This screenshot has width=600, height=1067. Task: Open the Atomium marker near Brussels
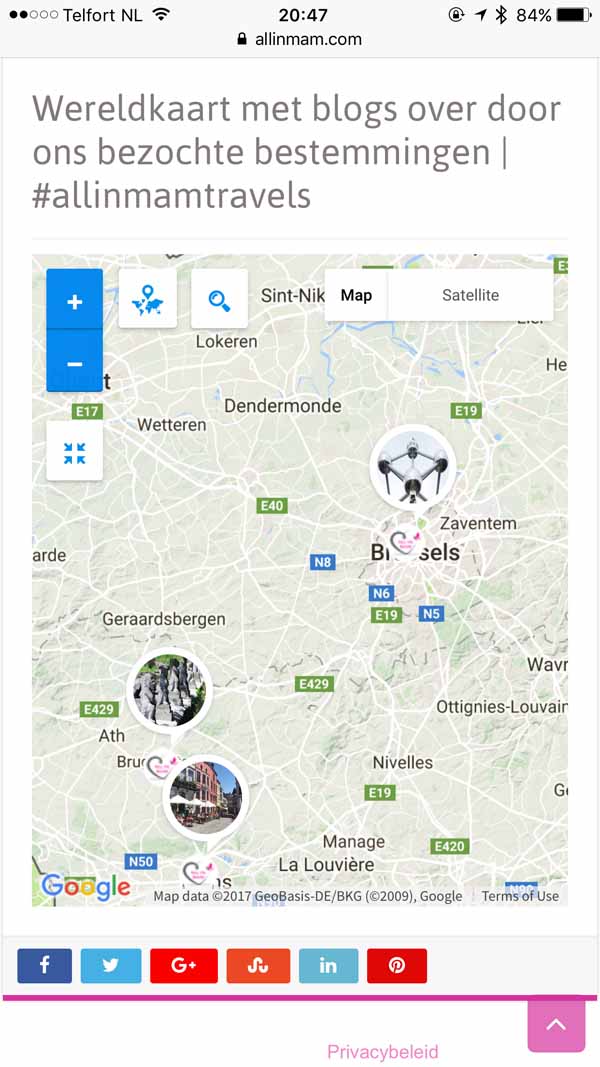click(414, 467)
